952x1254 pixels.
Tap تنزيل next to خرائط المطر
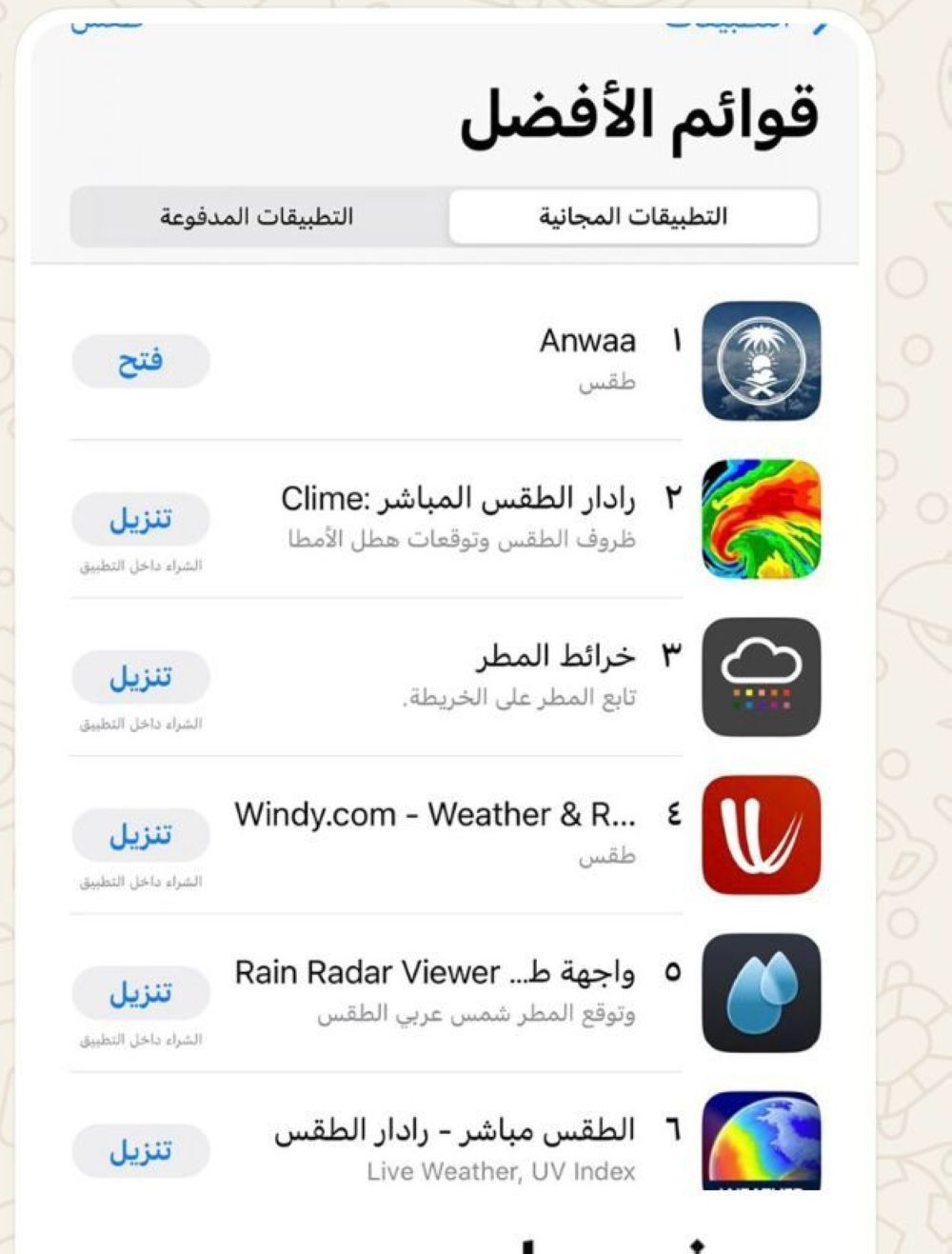(x=141, y=676)
